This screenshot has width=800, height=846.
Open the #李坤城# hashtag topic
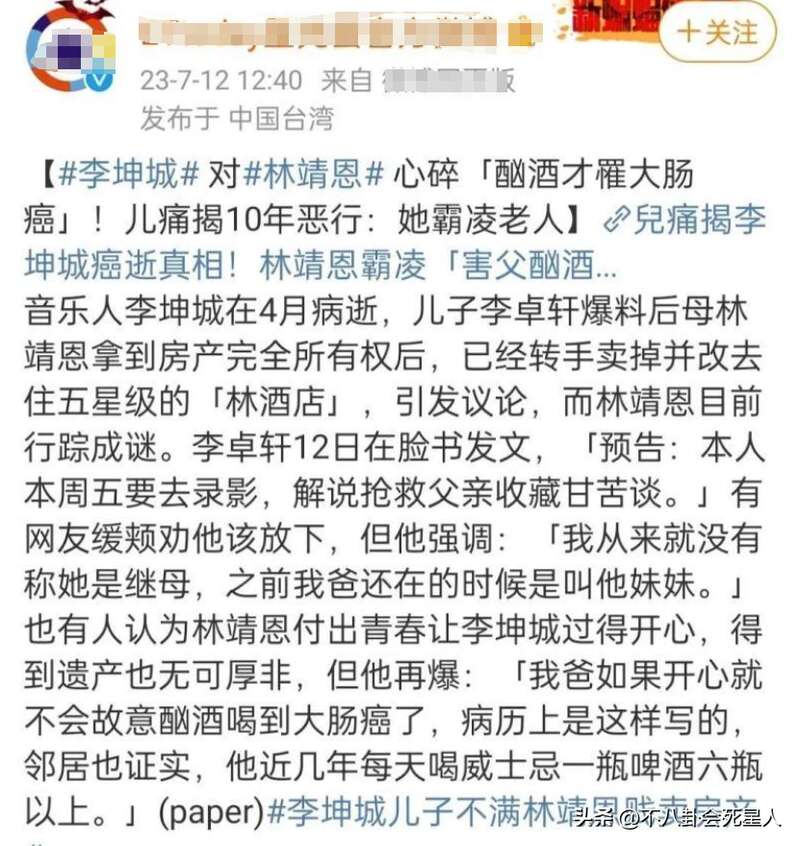point(129,176)
